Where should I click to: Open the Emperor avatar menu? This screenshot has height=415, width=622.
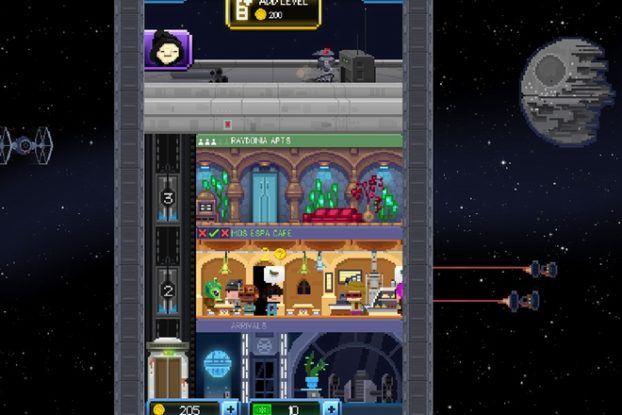[167, 49]
